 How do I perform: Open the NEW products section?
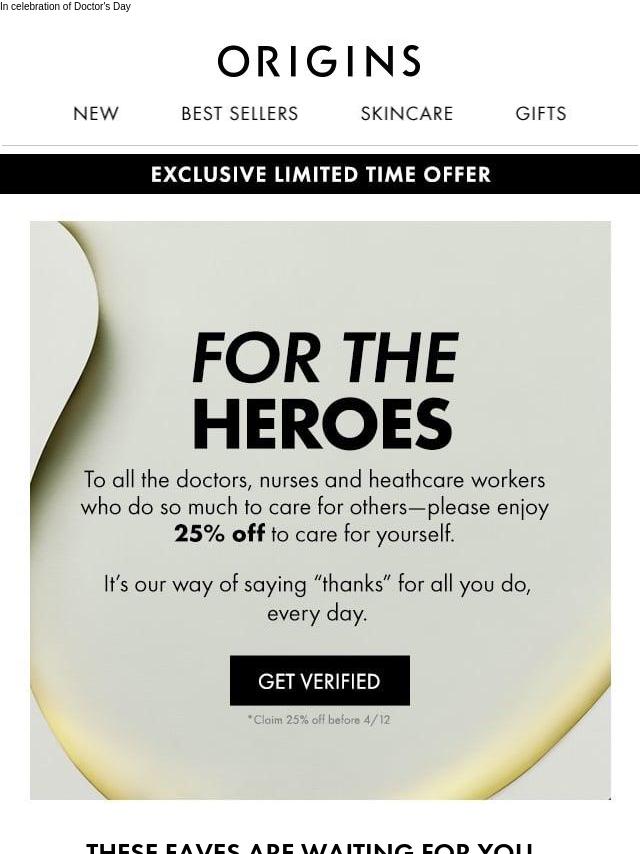[96, 114]
